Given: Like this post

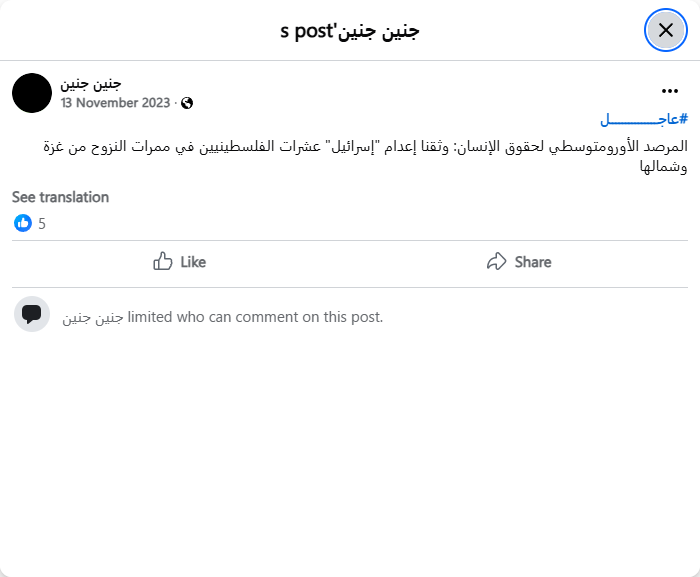Looking at the screenshot, I should pos(180,262).
